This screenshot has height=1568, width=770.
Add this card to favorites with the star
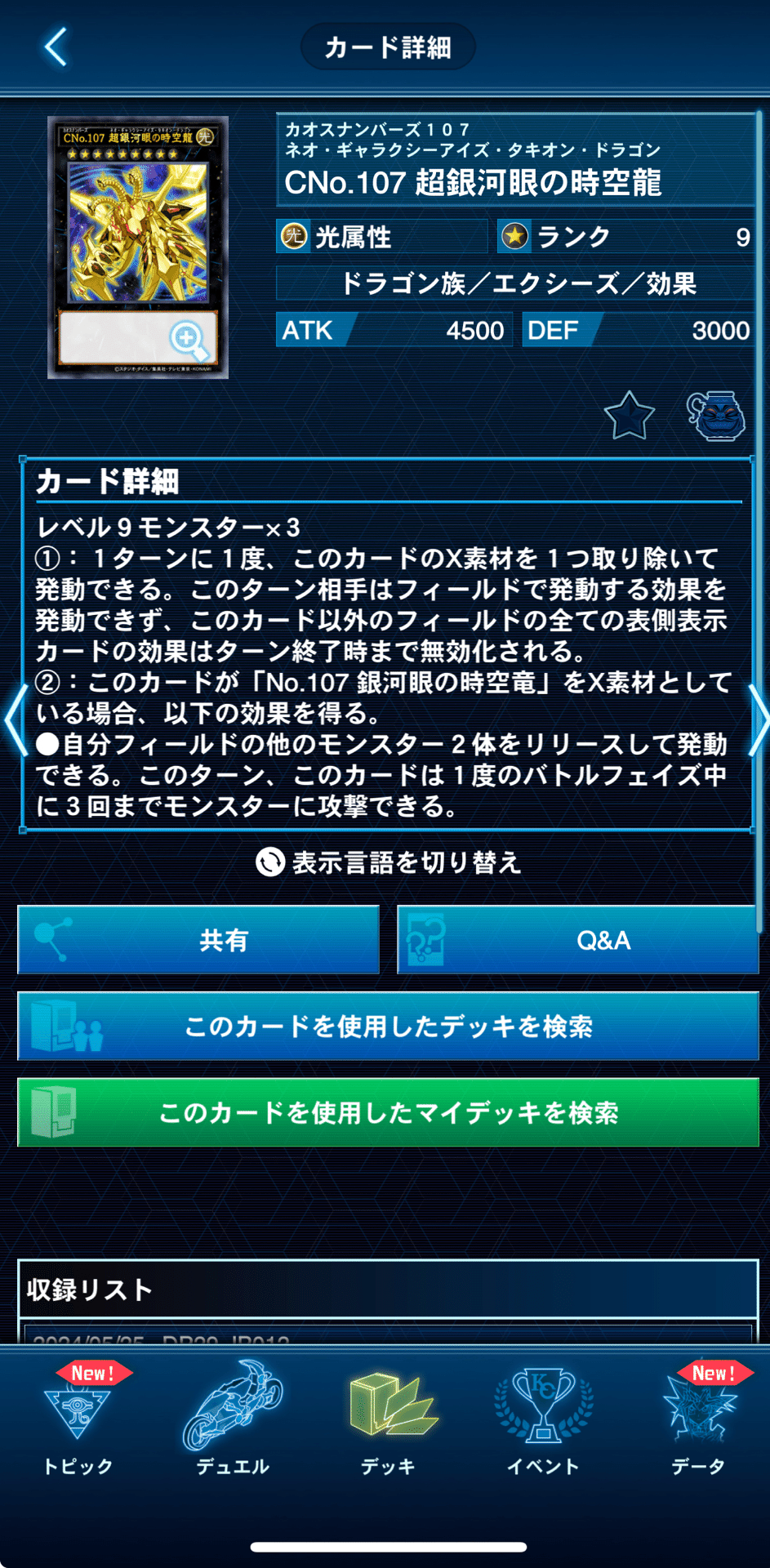[629, 416]
